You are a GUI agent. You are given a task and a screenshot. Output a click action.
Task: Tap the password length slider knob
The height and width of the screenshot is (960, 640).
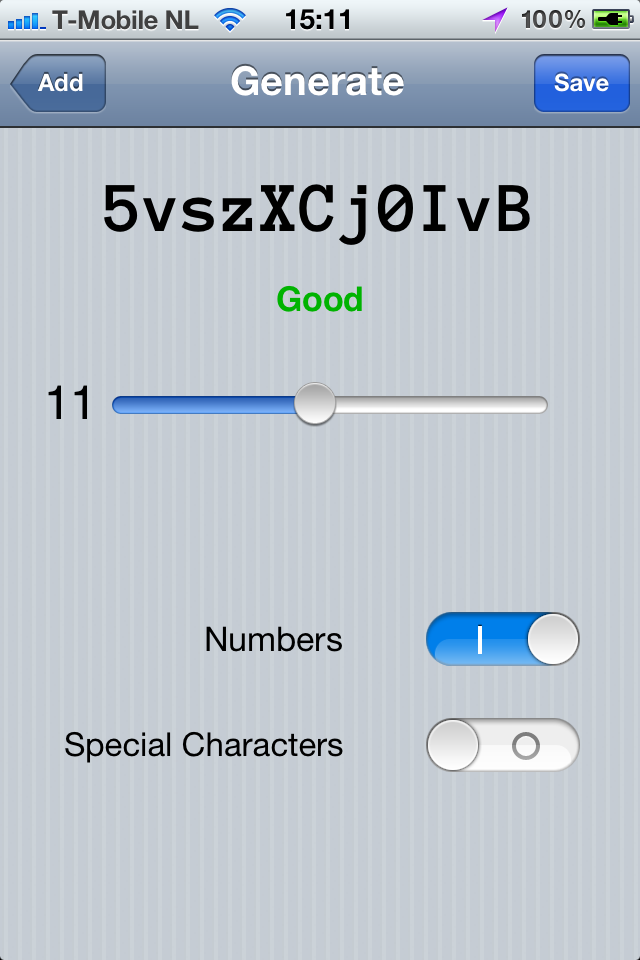click(x=316, y=404)
